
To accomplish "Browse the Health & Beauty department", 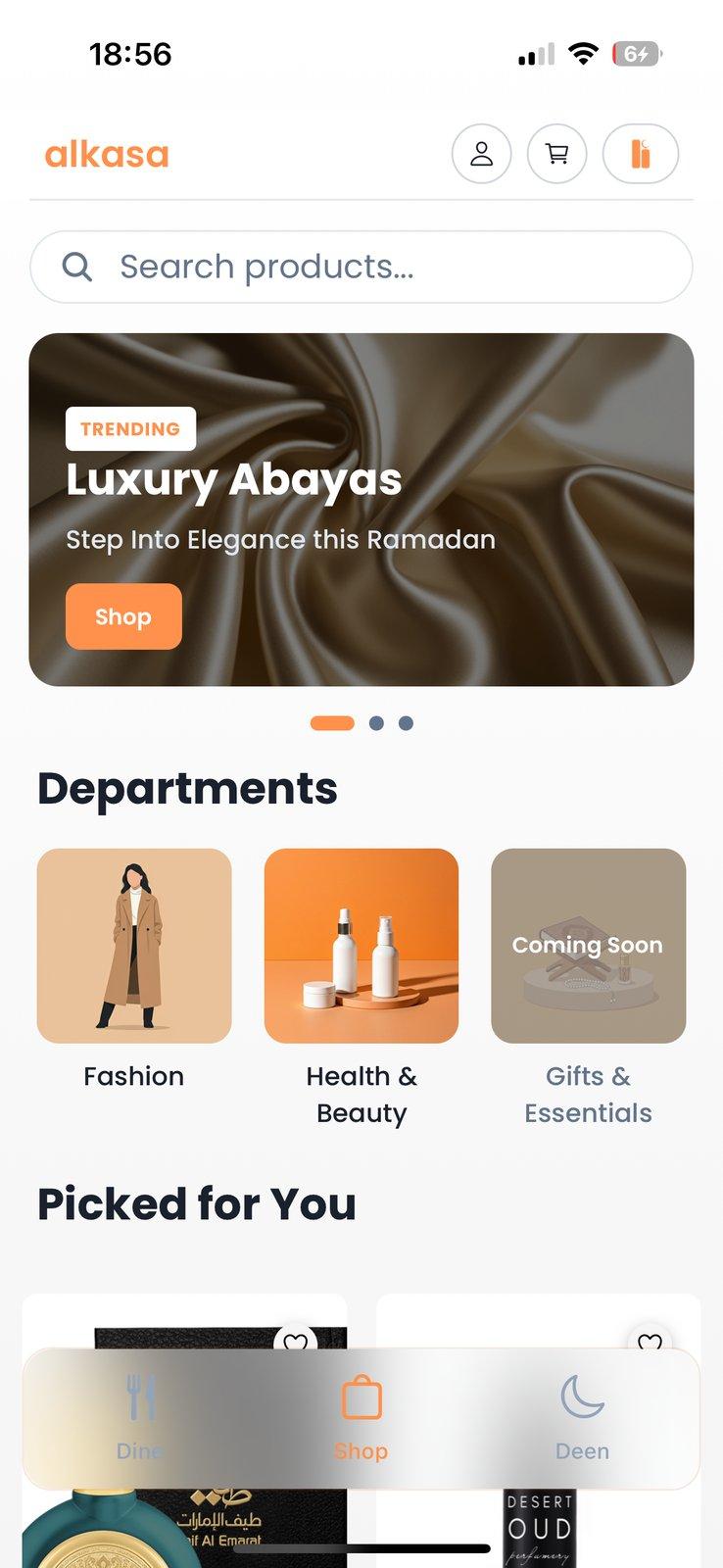I will [361, 988].
